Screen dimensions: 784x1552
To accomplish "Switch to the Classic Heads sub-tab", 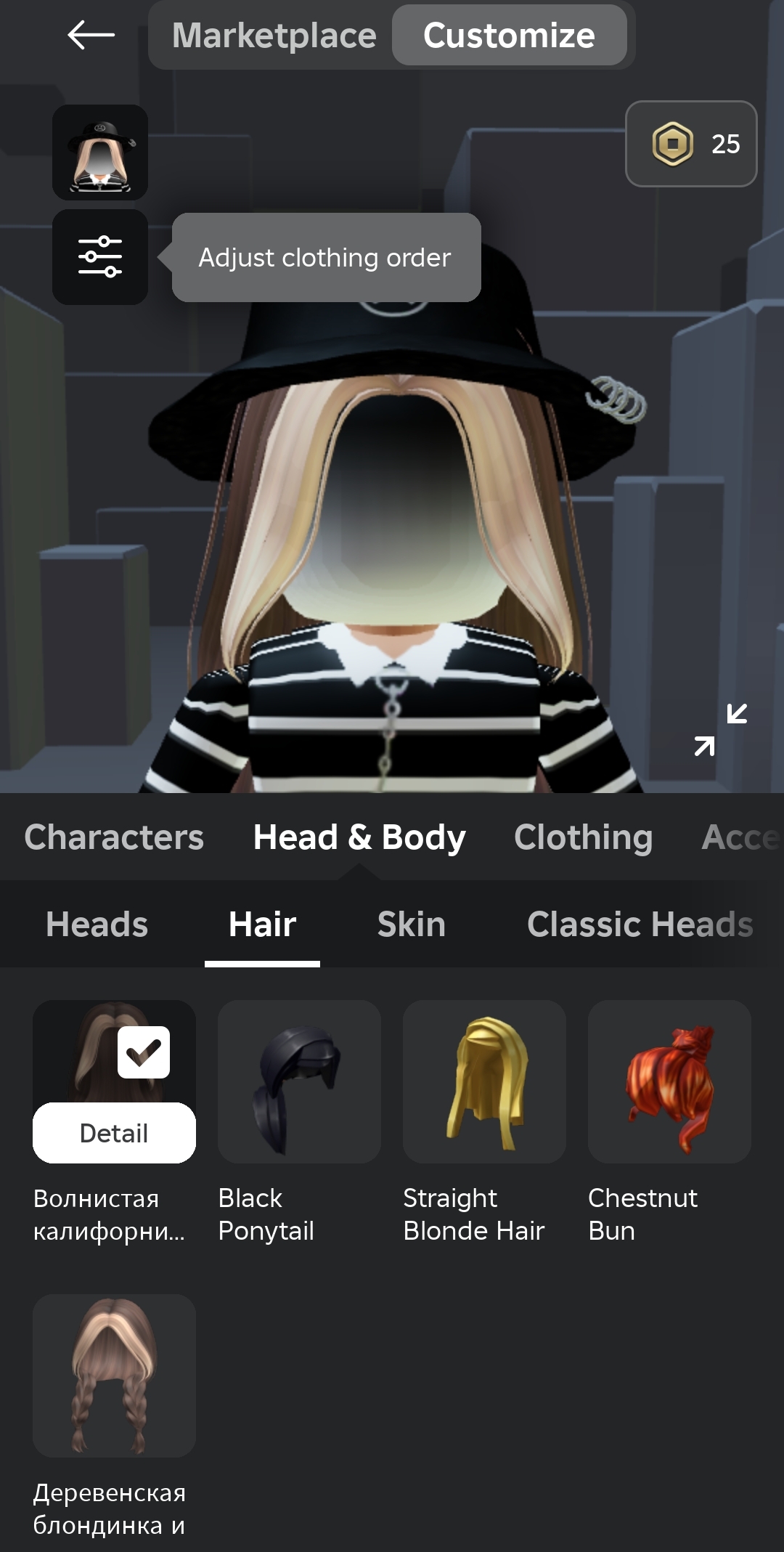I will (x=640, y=924).
